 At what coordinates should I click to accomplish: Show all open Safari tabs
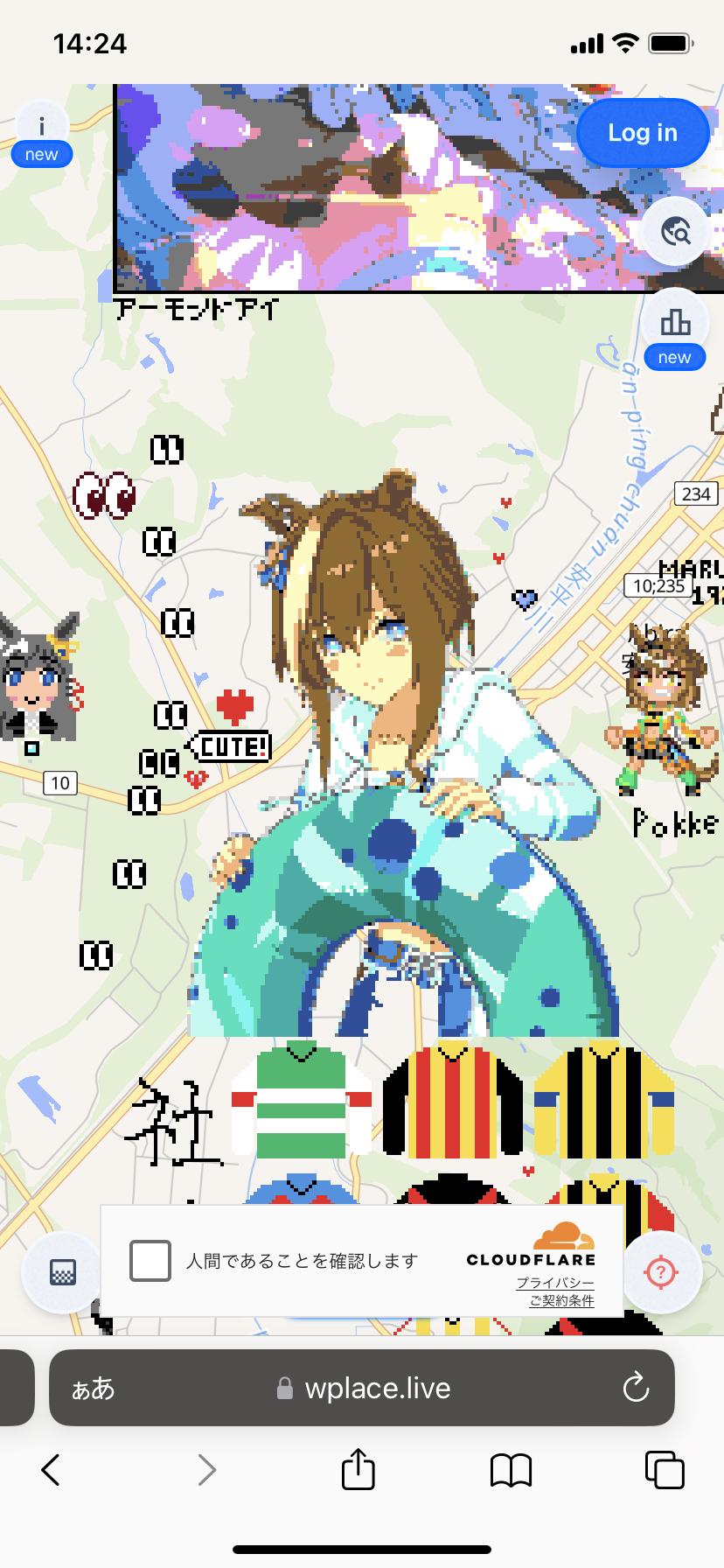pos(664,1470)
